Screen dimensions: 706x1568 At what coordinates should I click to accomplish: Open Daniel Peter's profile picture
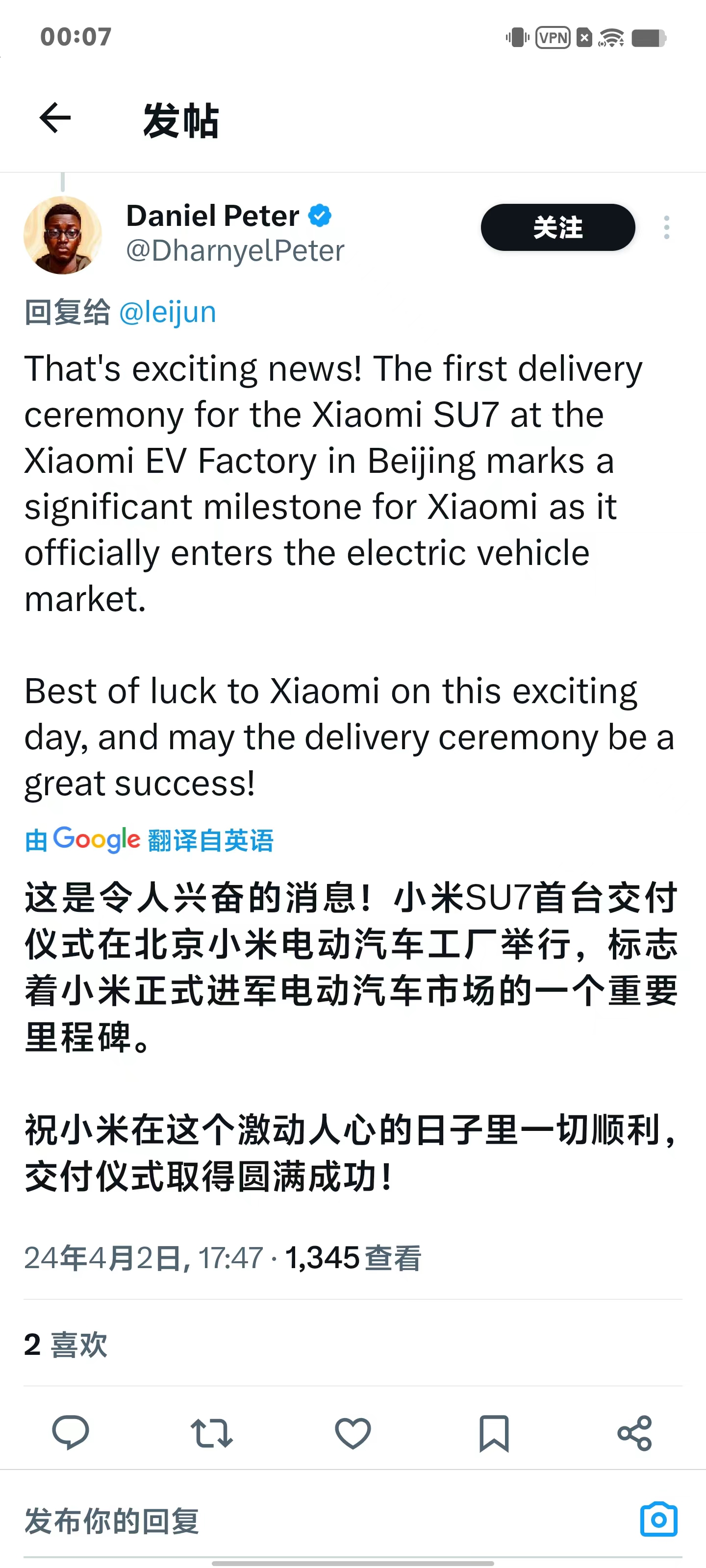[x=62, y=235]
